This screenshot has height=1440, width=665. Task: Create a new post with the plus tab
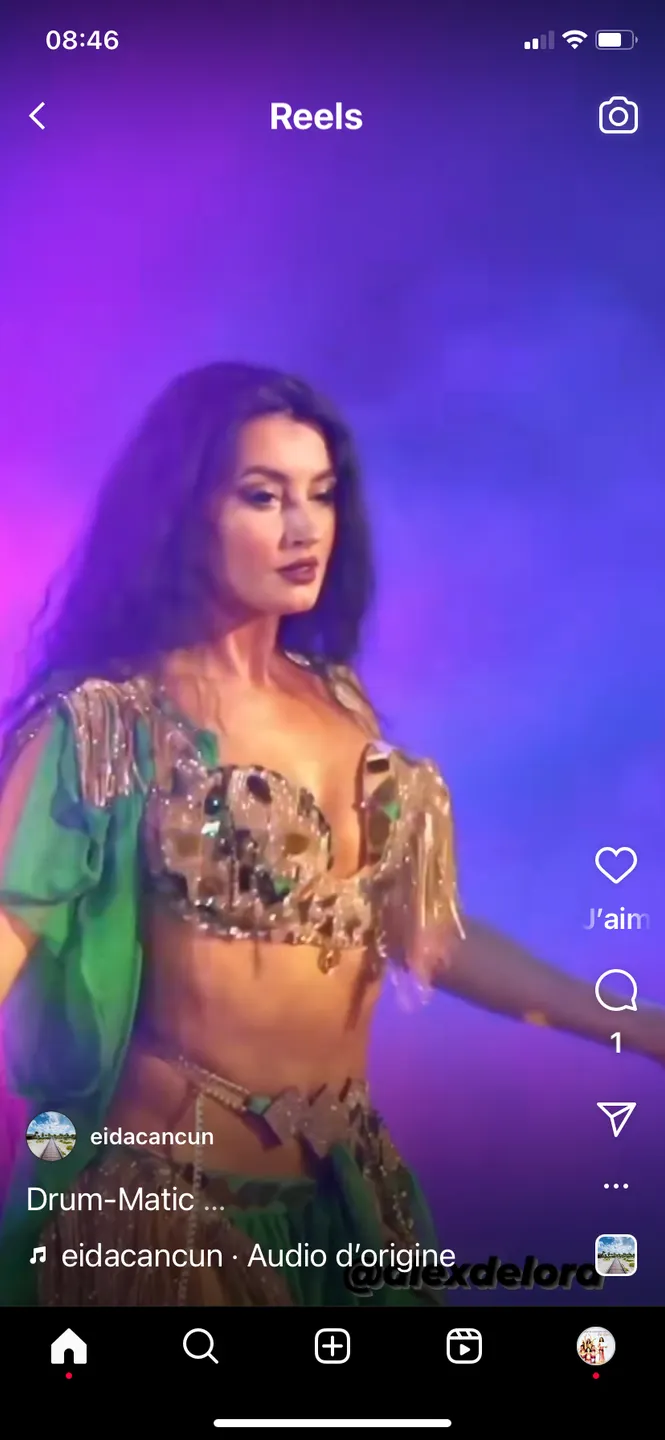click(x=332, y=1347)
